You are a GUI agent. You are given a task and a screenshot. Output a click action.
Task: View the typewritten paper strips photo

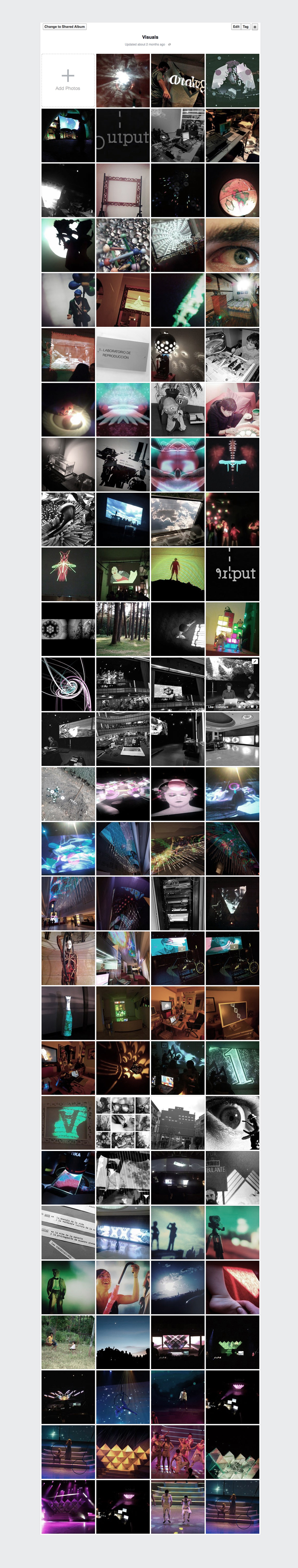coord(68,1232)
